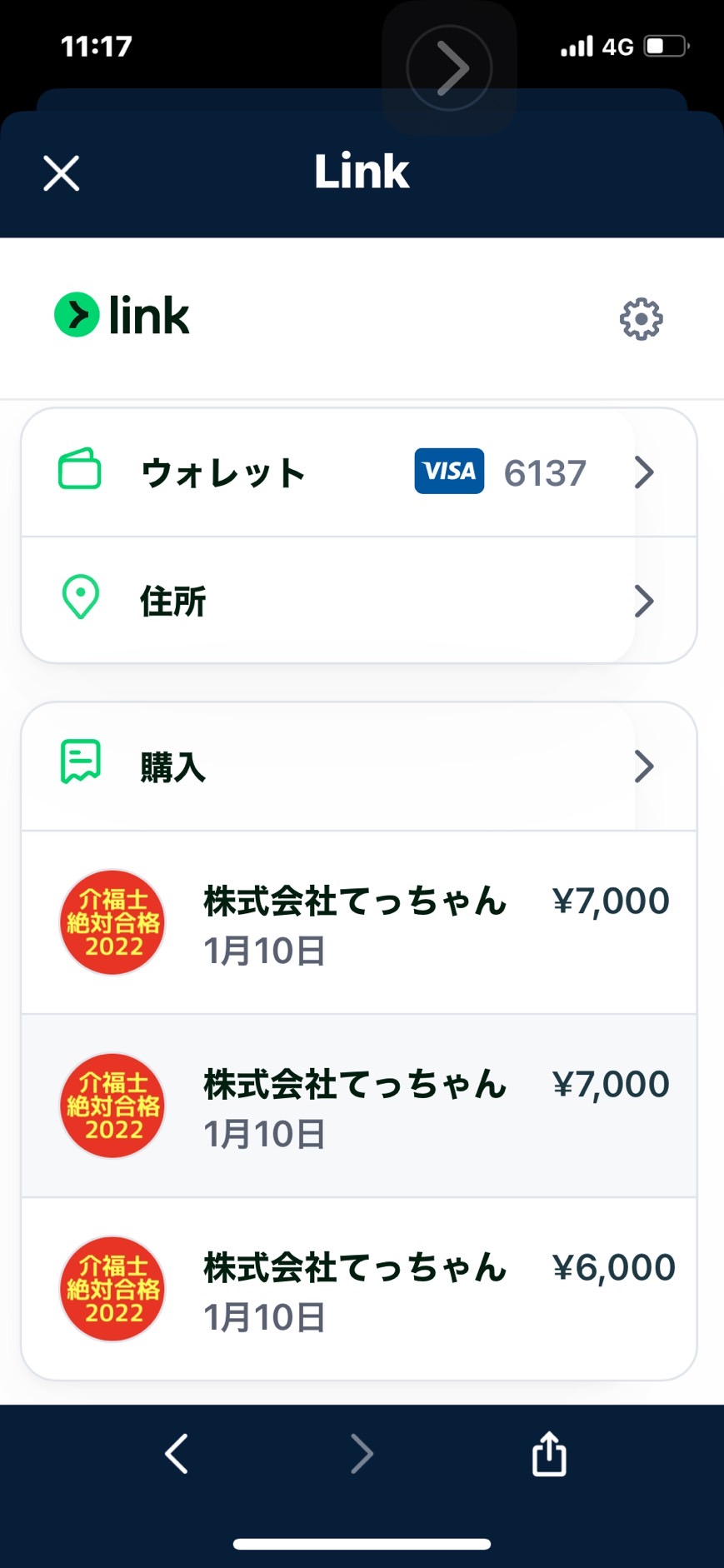
Task: Open the 住所 address row
Action: [x=358, y=601]
